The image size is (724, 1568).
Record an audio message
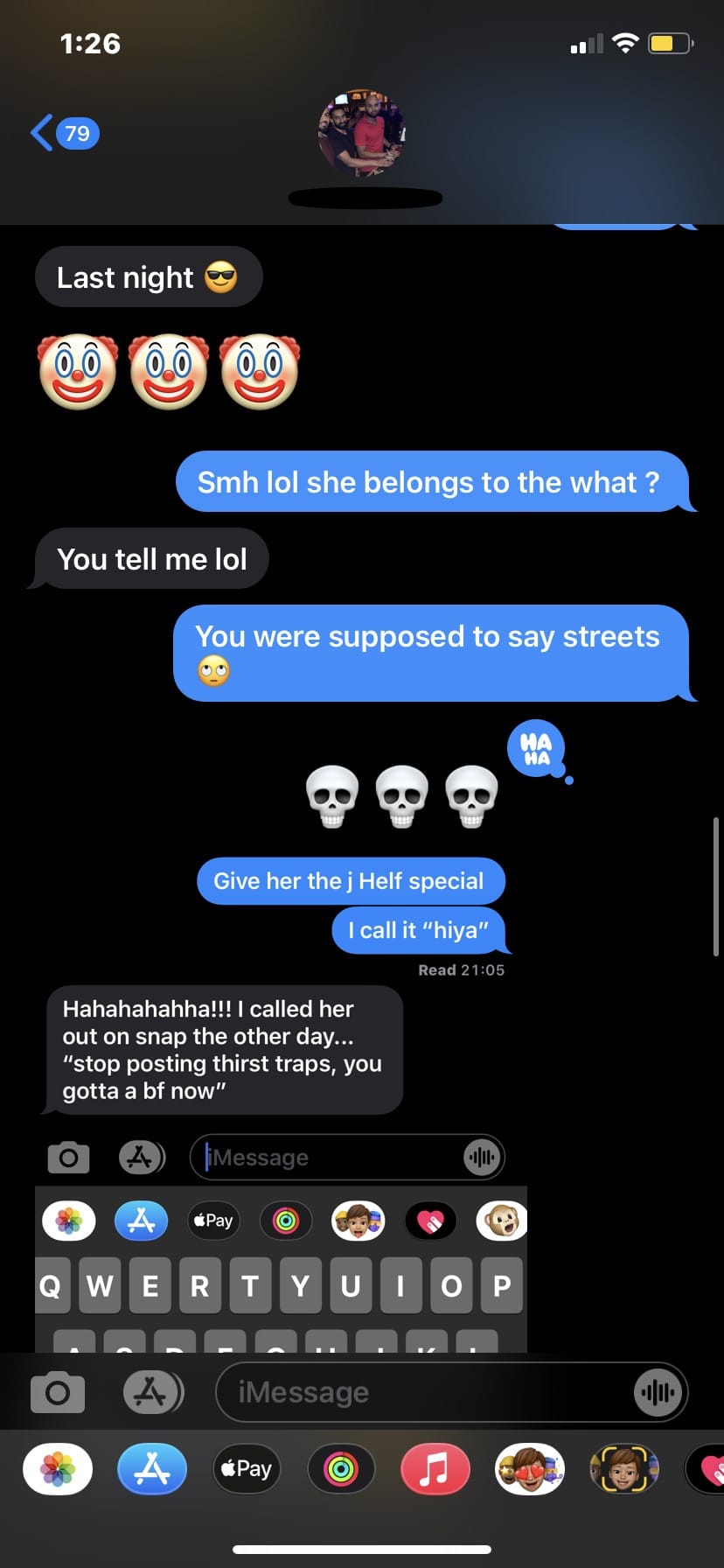click(658, 1392)
